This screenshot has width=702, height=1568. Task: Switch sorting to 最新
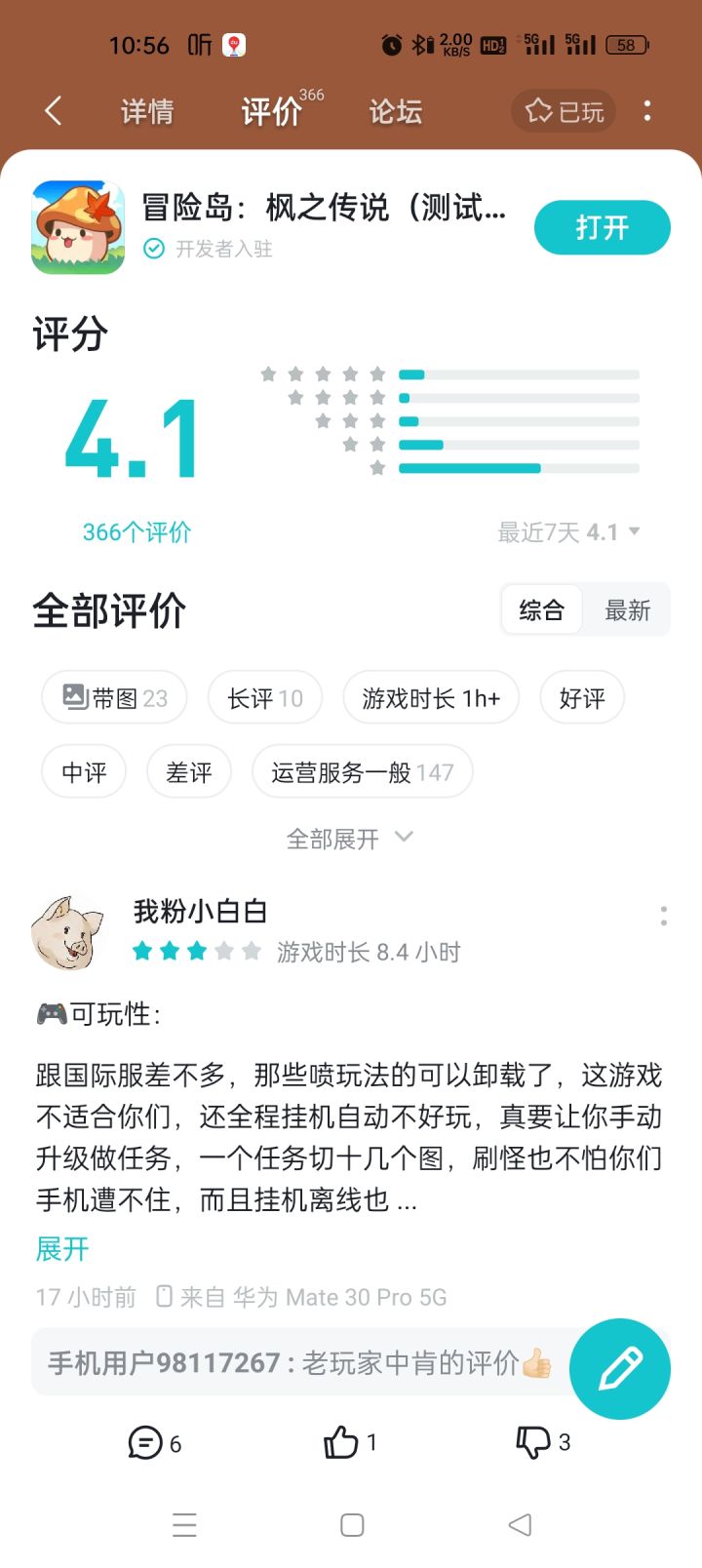[x=628, y=608]
